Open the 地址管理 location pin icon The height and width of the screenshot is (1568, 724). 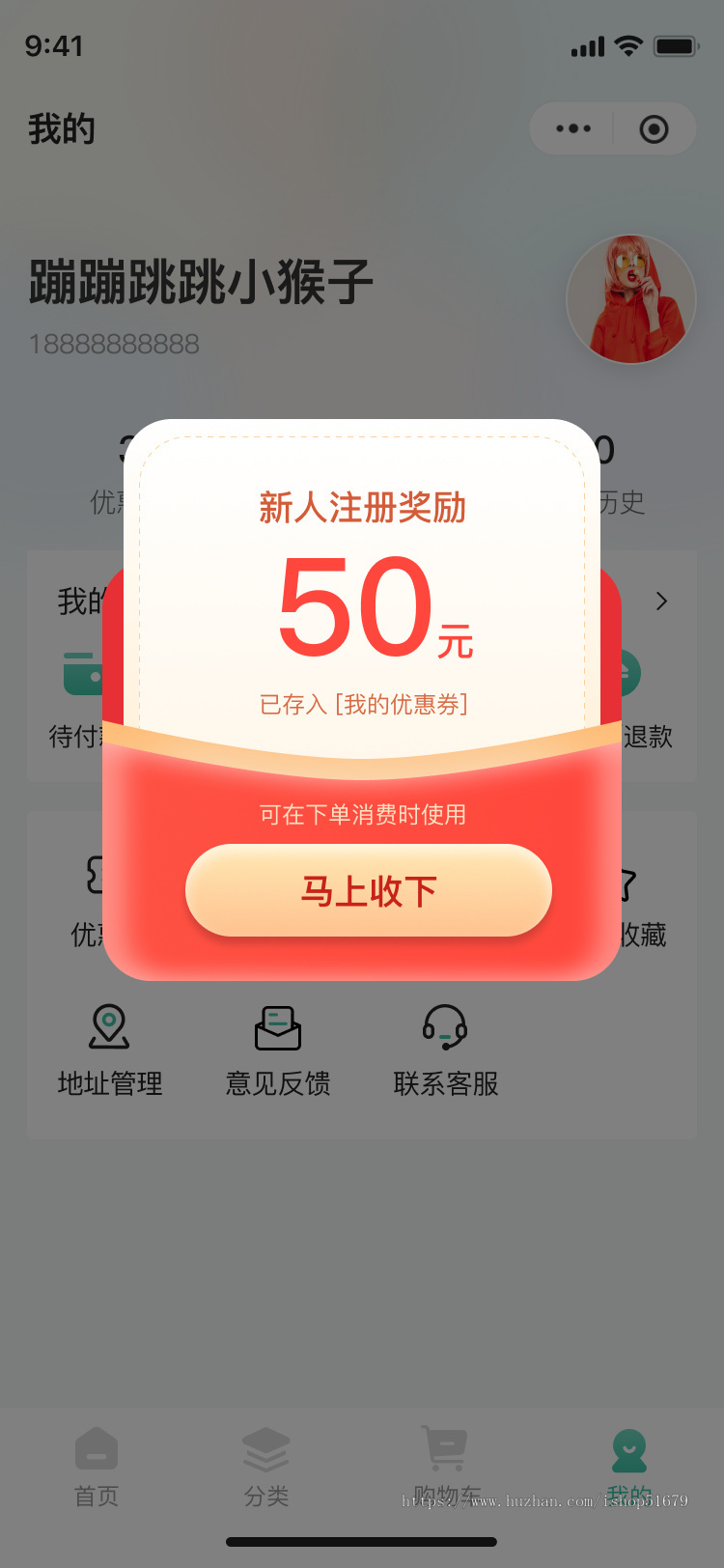(110, 1024)
